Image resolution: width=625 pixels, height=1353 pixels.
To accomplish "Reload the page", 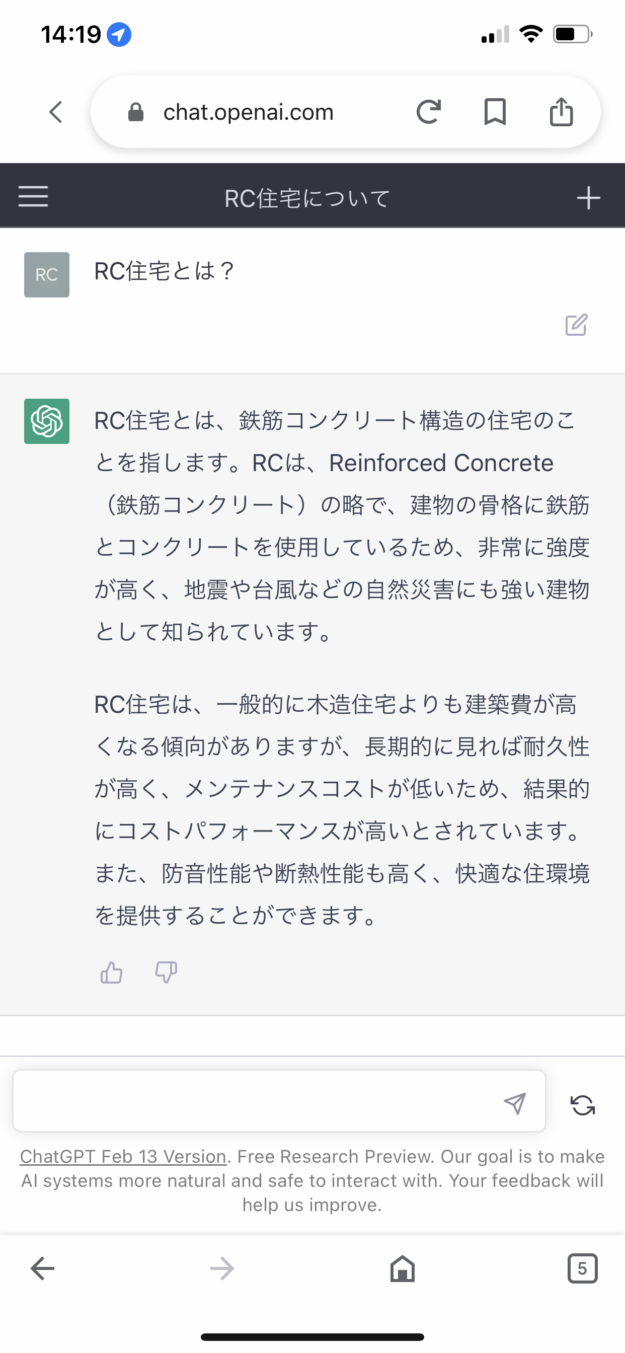I will [x=428, y=113].
